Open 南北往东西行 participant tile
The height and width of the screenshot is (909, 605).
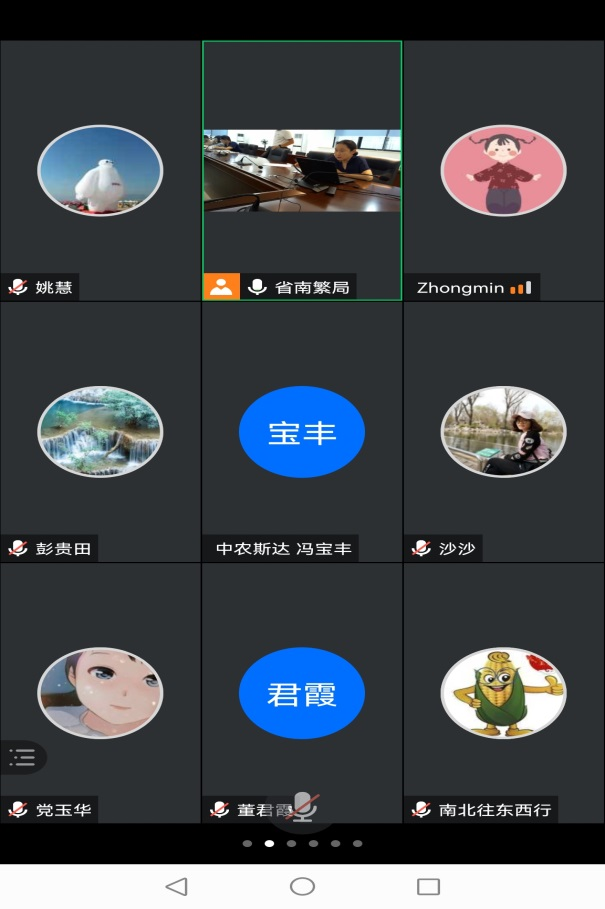(504, 693)
